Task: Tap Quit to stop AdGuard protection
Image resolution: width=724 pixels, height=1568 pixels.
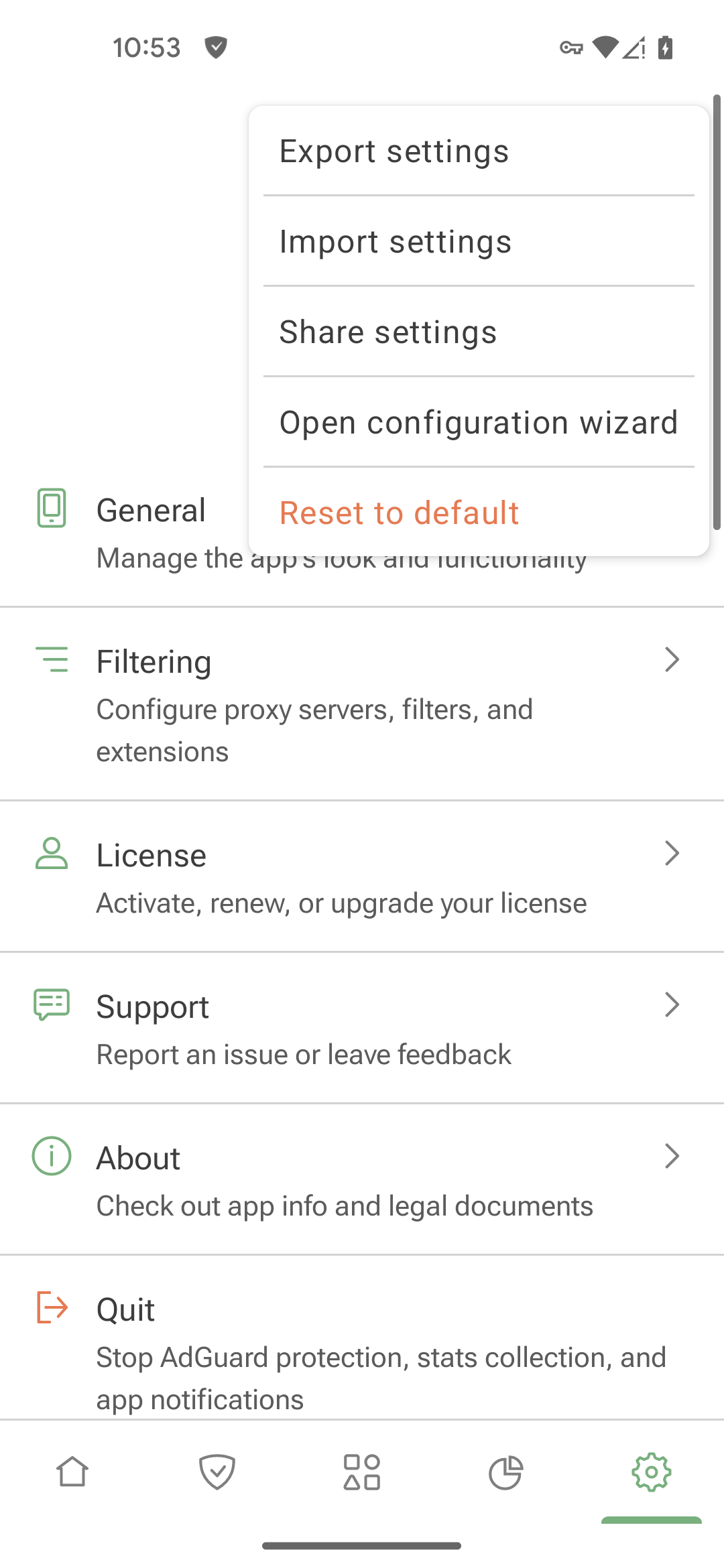Action: pyautogui.click(x=362, y=1337)
